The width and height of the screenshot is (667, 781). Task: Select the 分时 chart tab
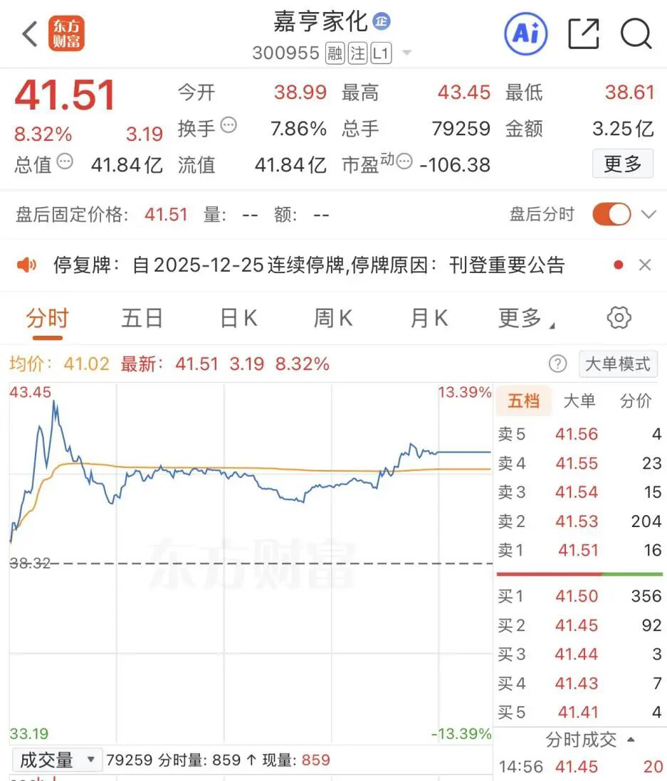click(x=47, y=318)
